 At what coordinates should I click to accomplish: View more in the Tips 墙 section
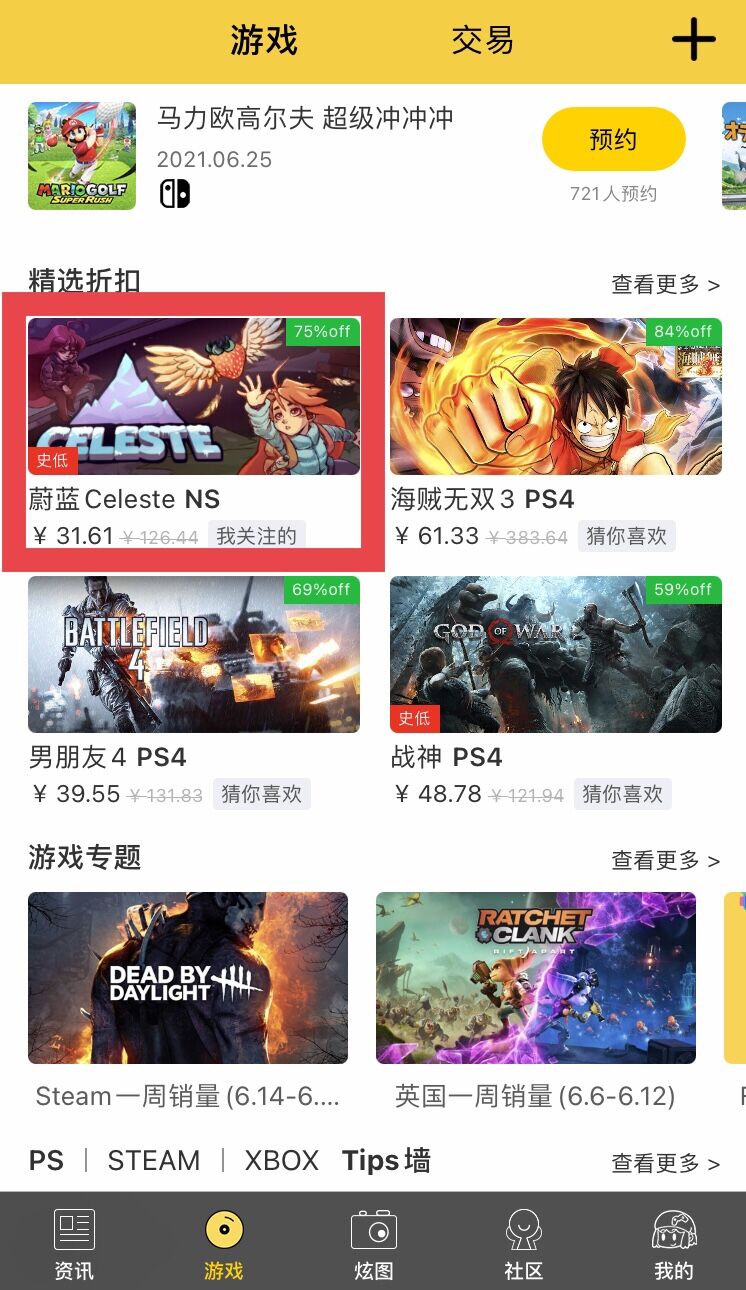click(665, 1164)
